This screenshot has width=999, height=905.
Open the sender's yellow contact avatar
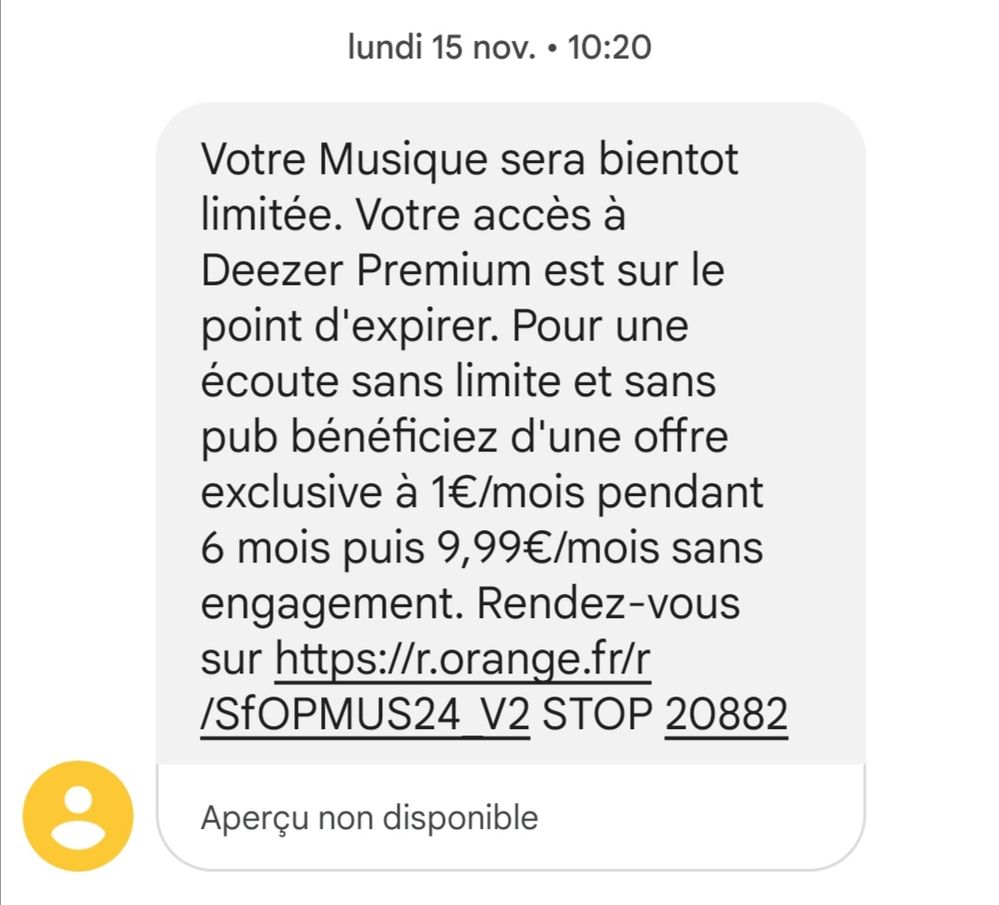click(78, 816)
